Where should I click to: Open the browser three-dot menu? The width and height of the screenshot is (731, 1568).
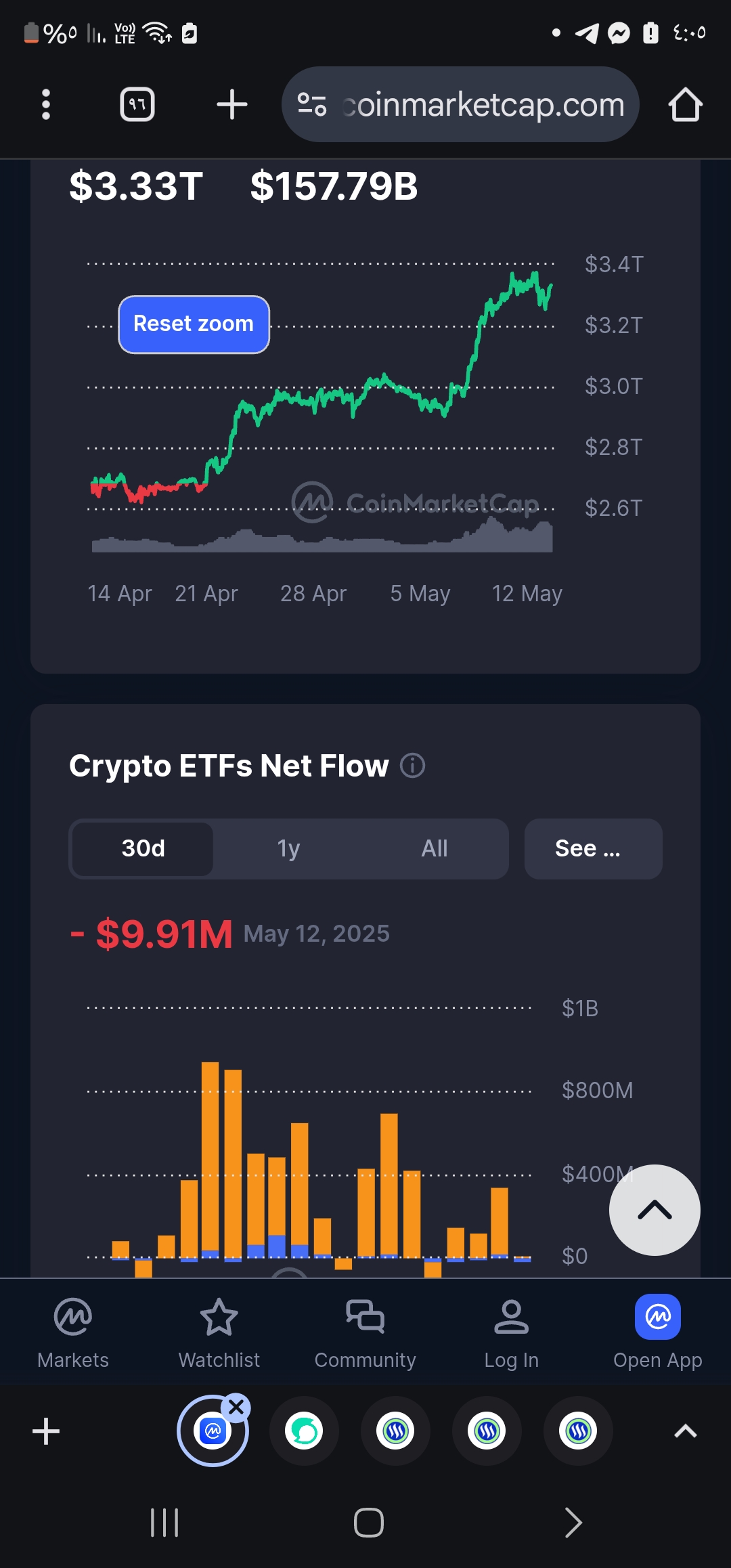46,105
